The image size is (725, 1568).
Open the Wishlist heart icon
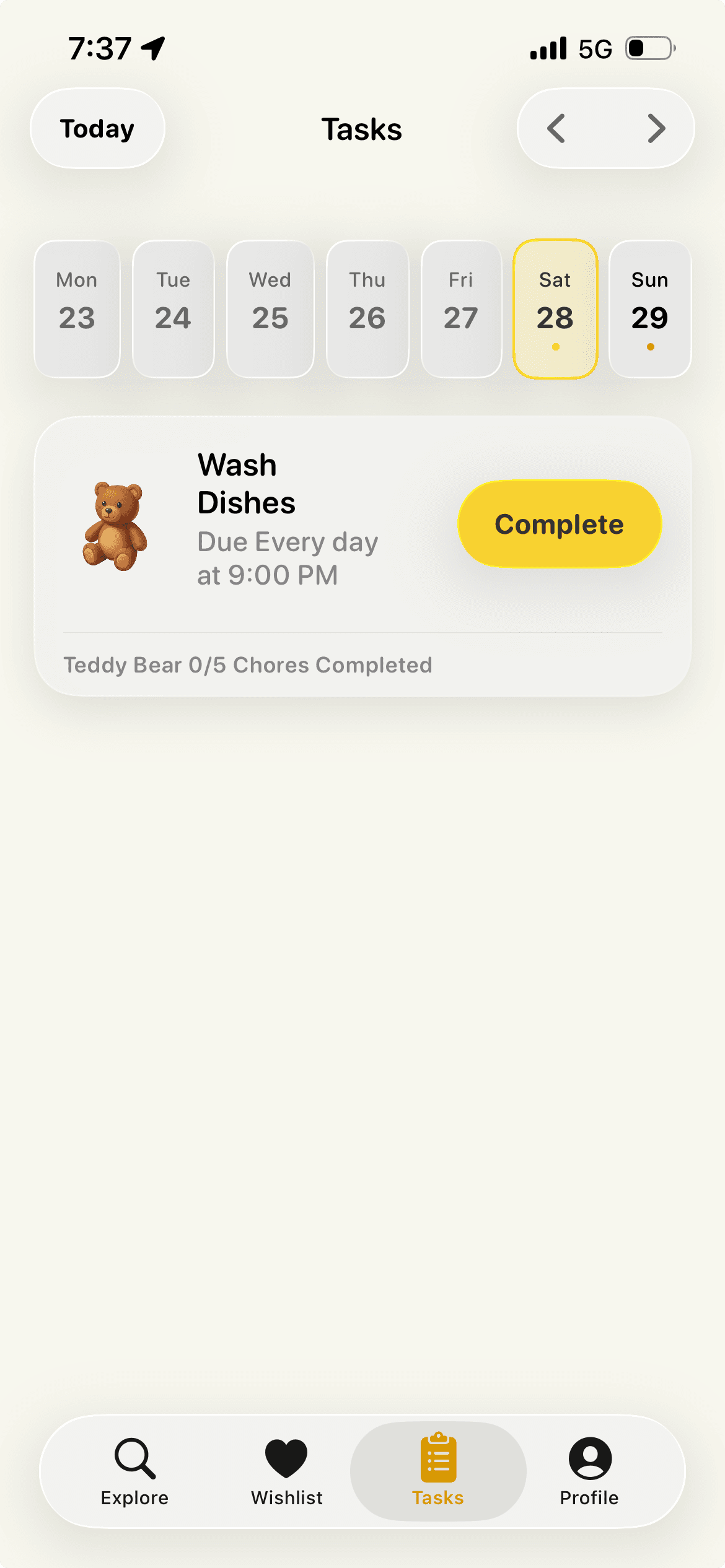[286, 1458]
